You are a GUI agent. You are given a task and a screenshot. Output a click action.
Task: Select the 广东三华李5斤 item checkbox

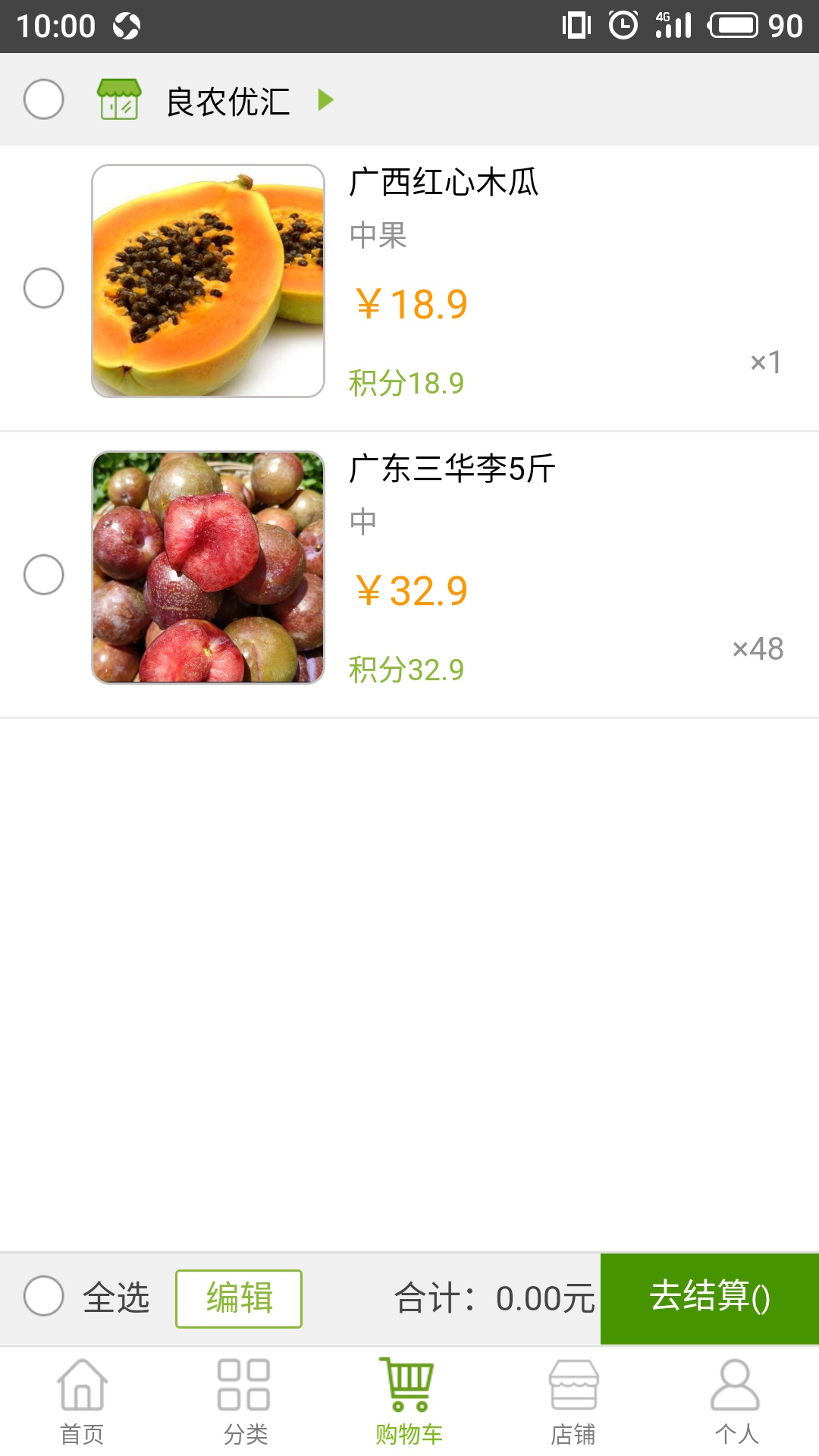(44, 575)
